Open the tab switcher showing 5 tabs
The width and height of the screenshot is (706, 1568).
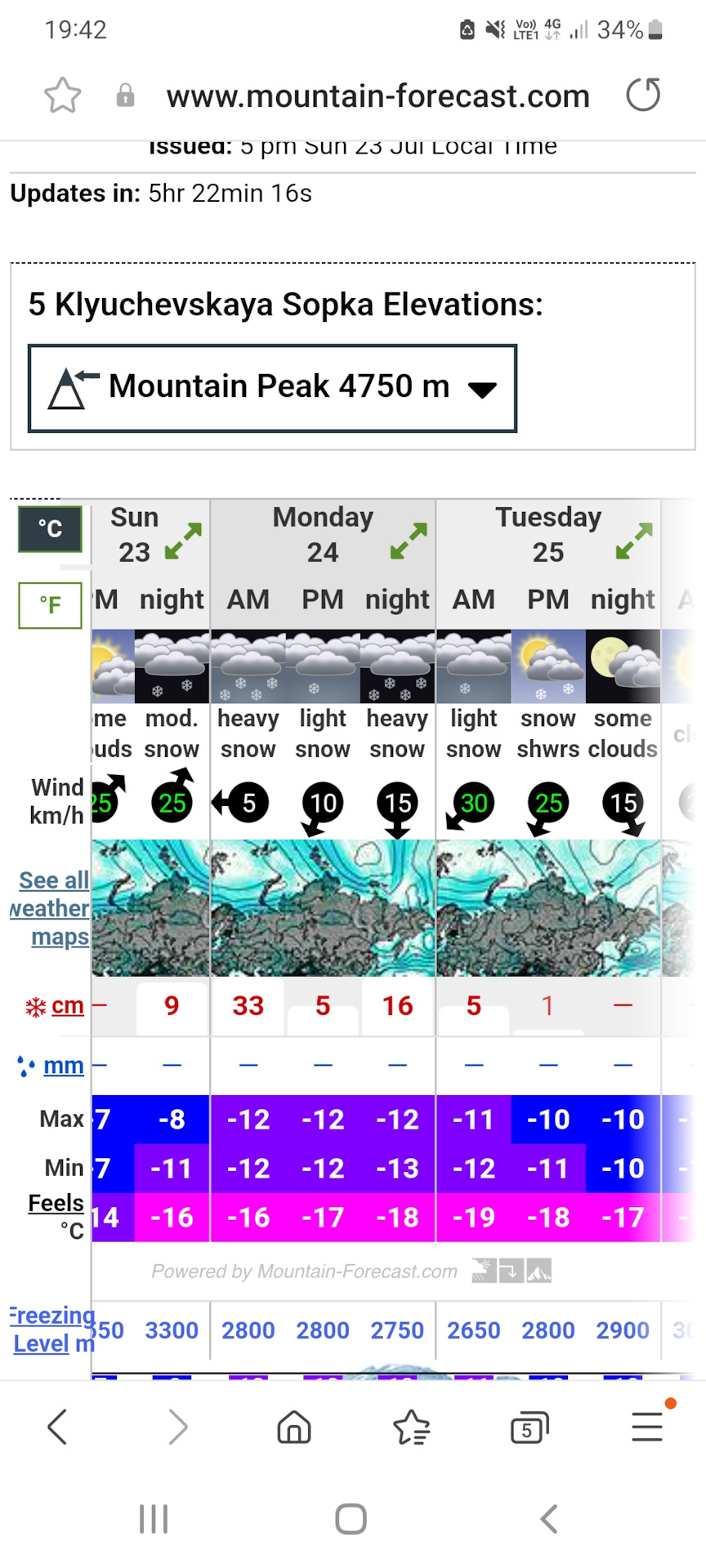529,1428
